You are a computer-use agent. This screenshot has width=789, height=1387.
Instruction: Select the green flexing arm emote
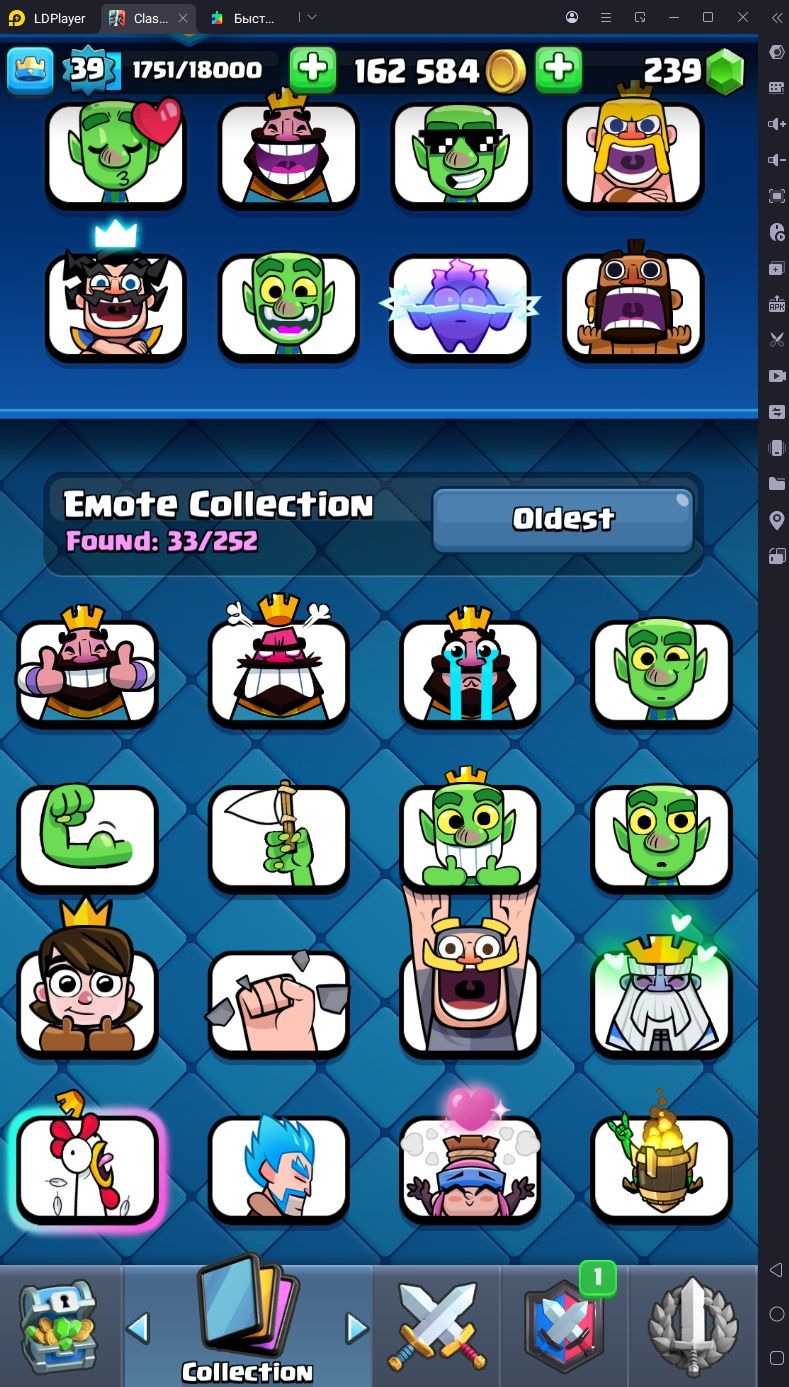click(87, 836)
